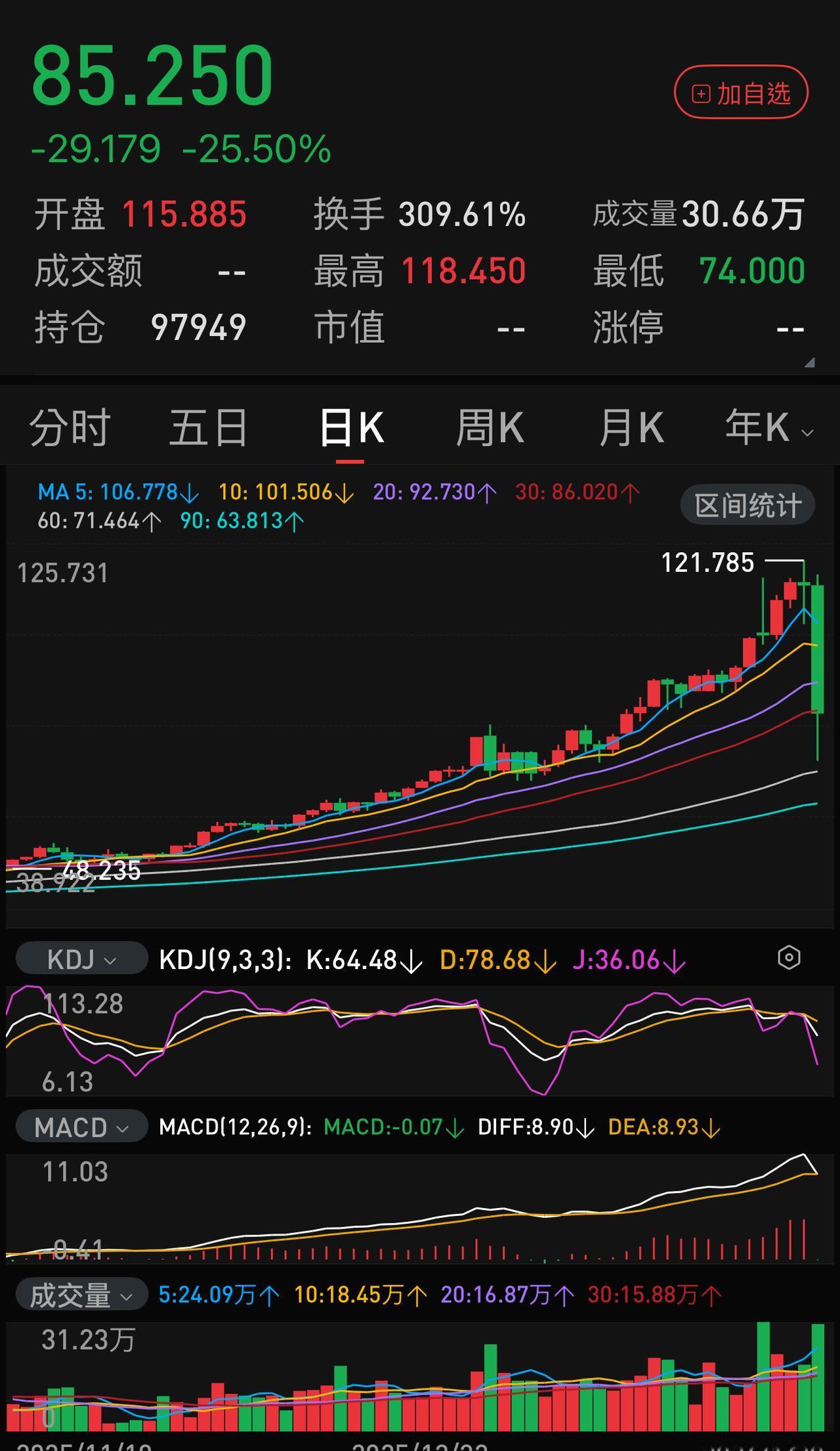
Task: Switch to the 周K weekly chart tab
Action: click(492, 427)
